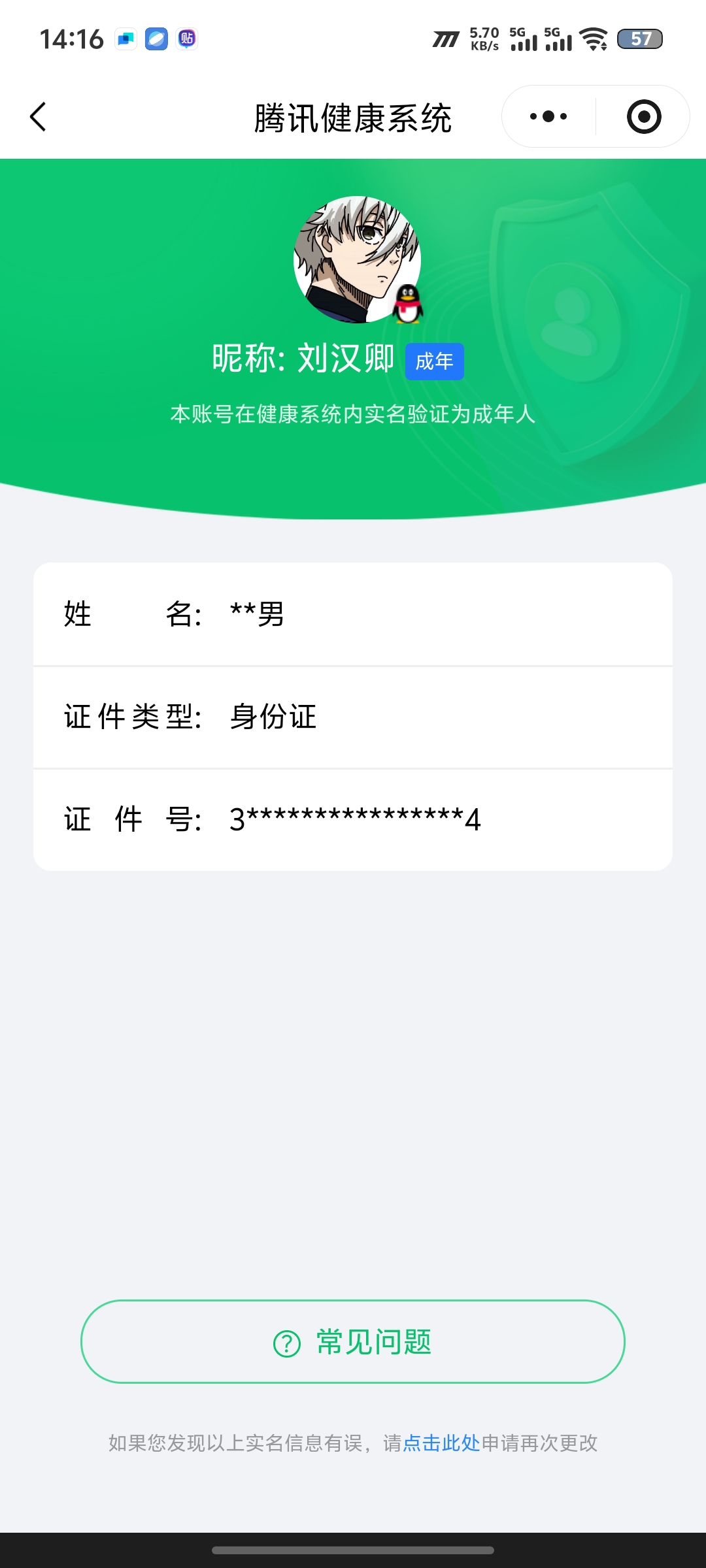Viewport: 706px width, 1568px height.
Task: Close the mini program with circle icon
Action: (644, 117)
